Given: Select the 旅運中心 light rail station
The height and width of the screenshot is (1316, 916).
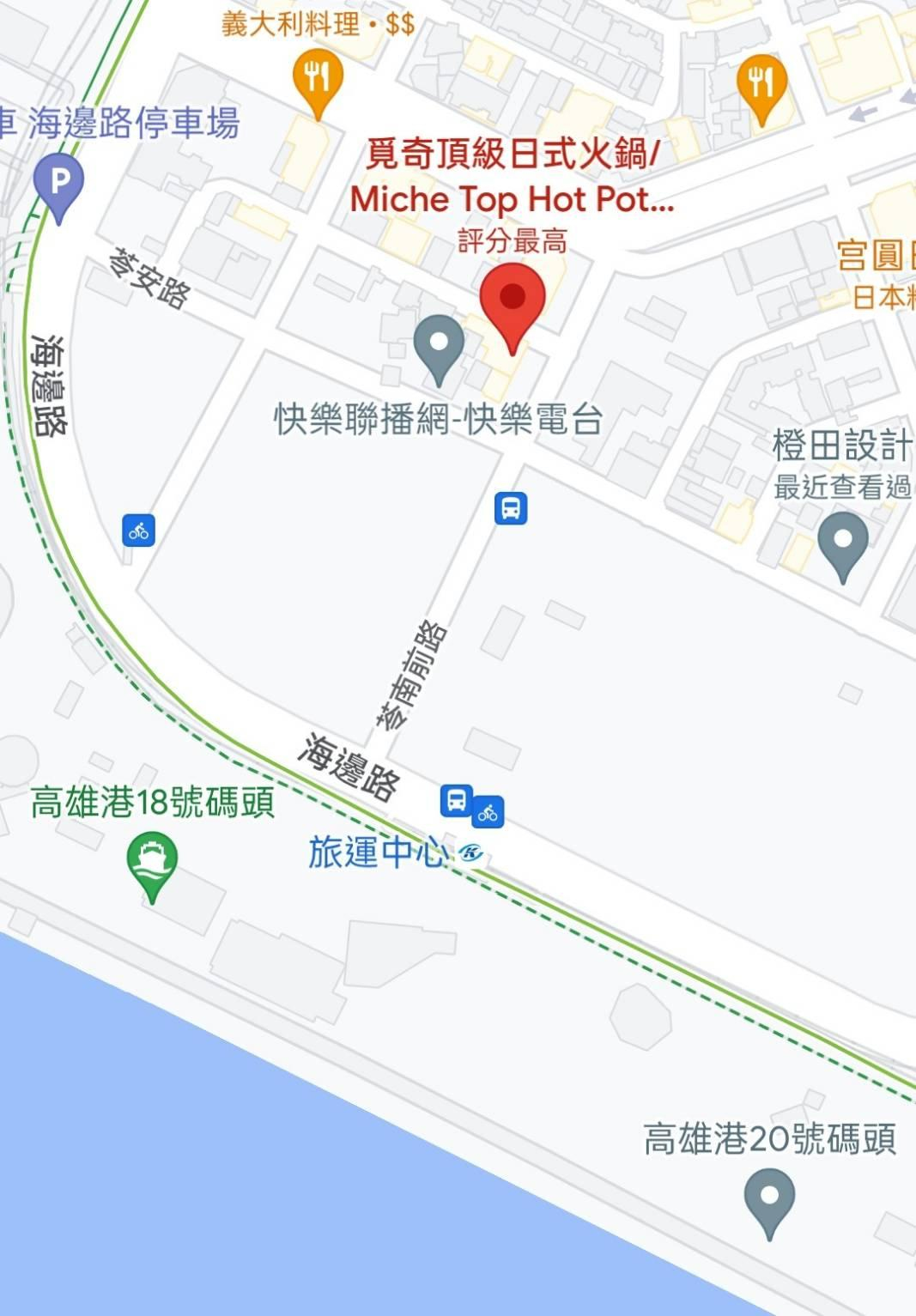Looking at the screenshot, I should pyautogui.click(x=471, y=852).
